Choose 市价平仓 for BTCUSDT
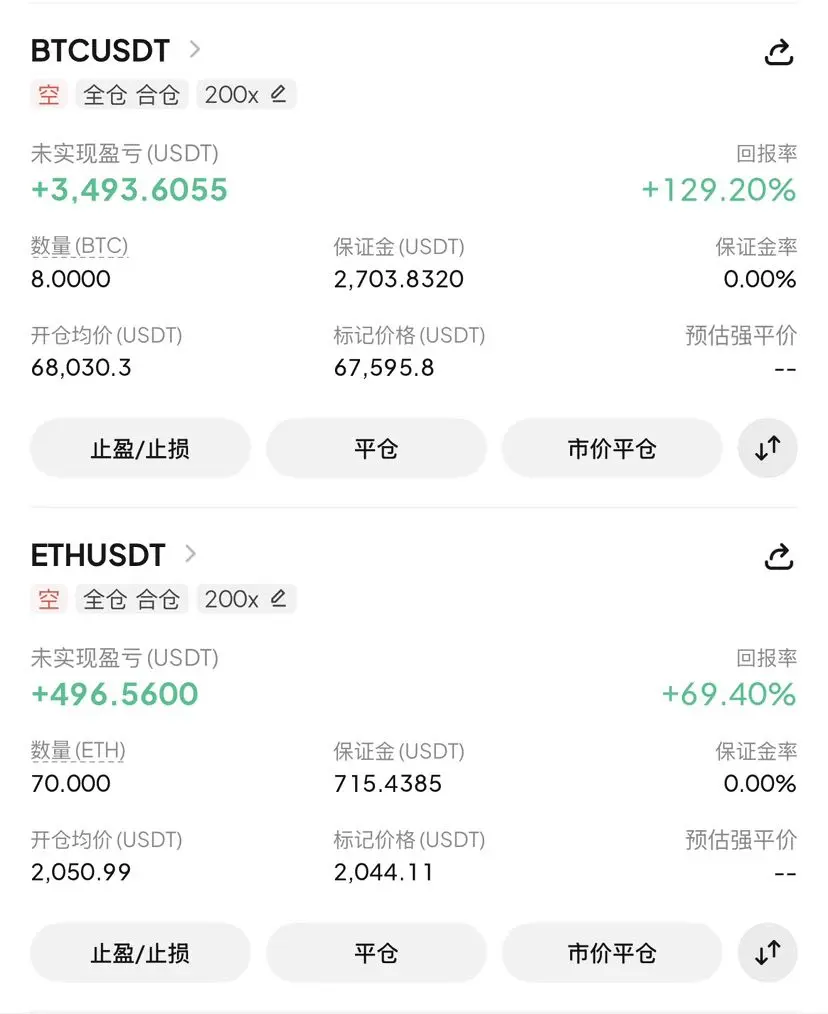Image resolution: width=828 pixels, height=1014 pixels. pyautogui.click(x=611, y=449)
